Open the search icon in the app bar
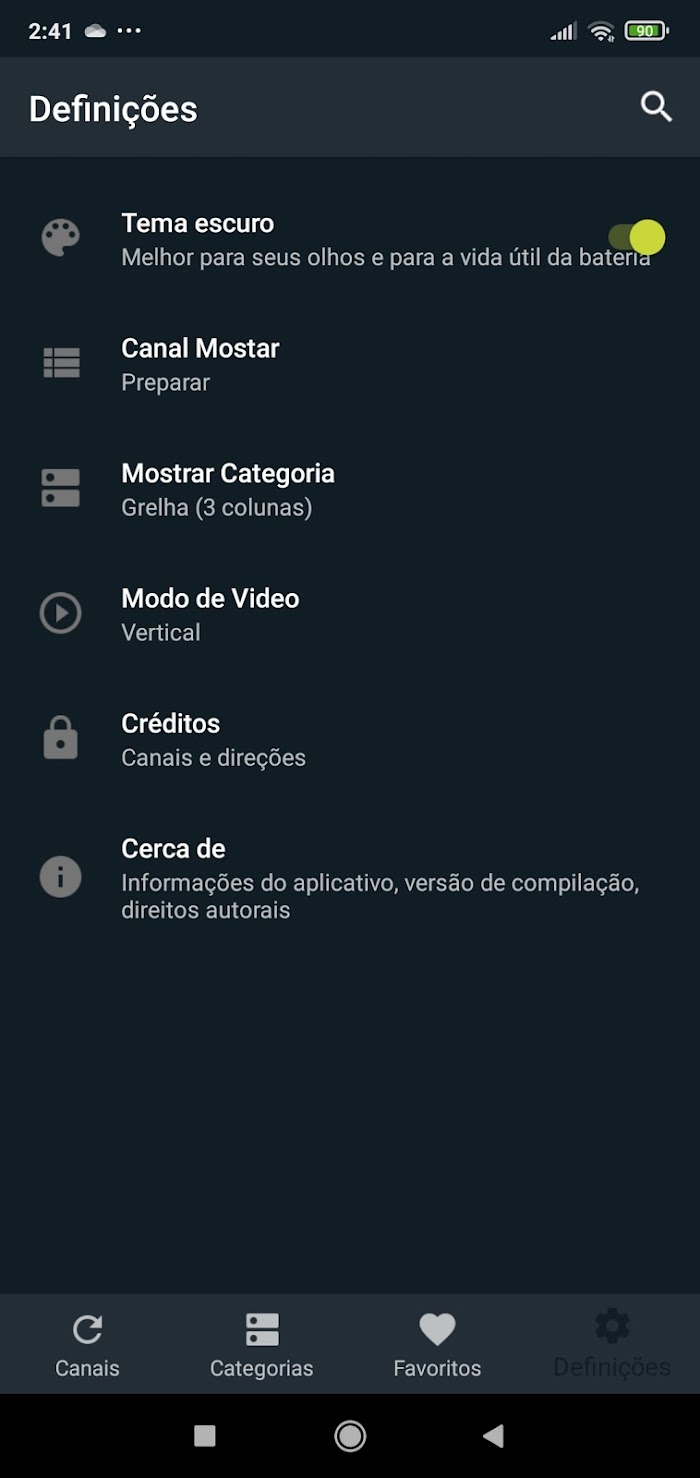The image size is (700, 1478). click(x=656, y=107)
